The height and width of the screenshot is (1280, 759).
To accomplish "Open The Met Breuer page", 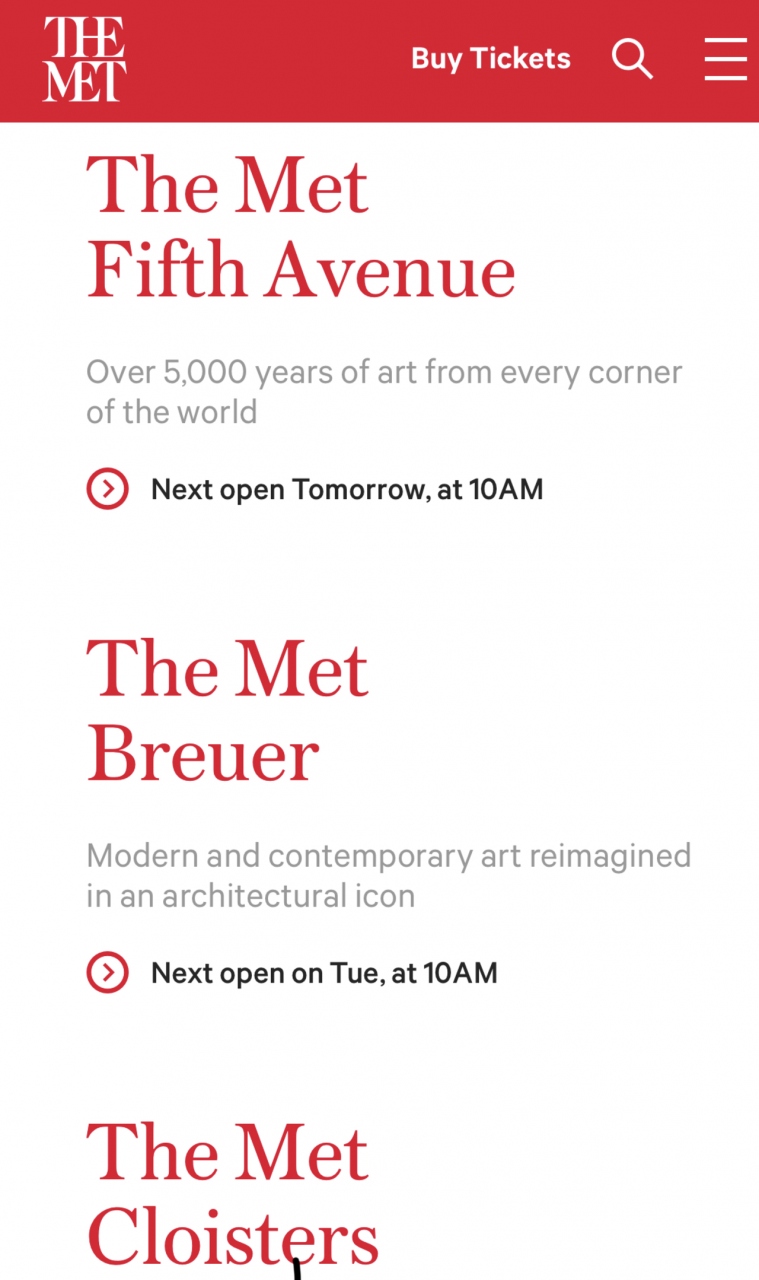I will click(x=228, y=711).
